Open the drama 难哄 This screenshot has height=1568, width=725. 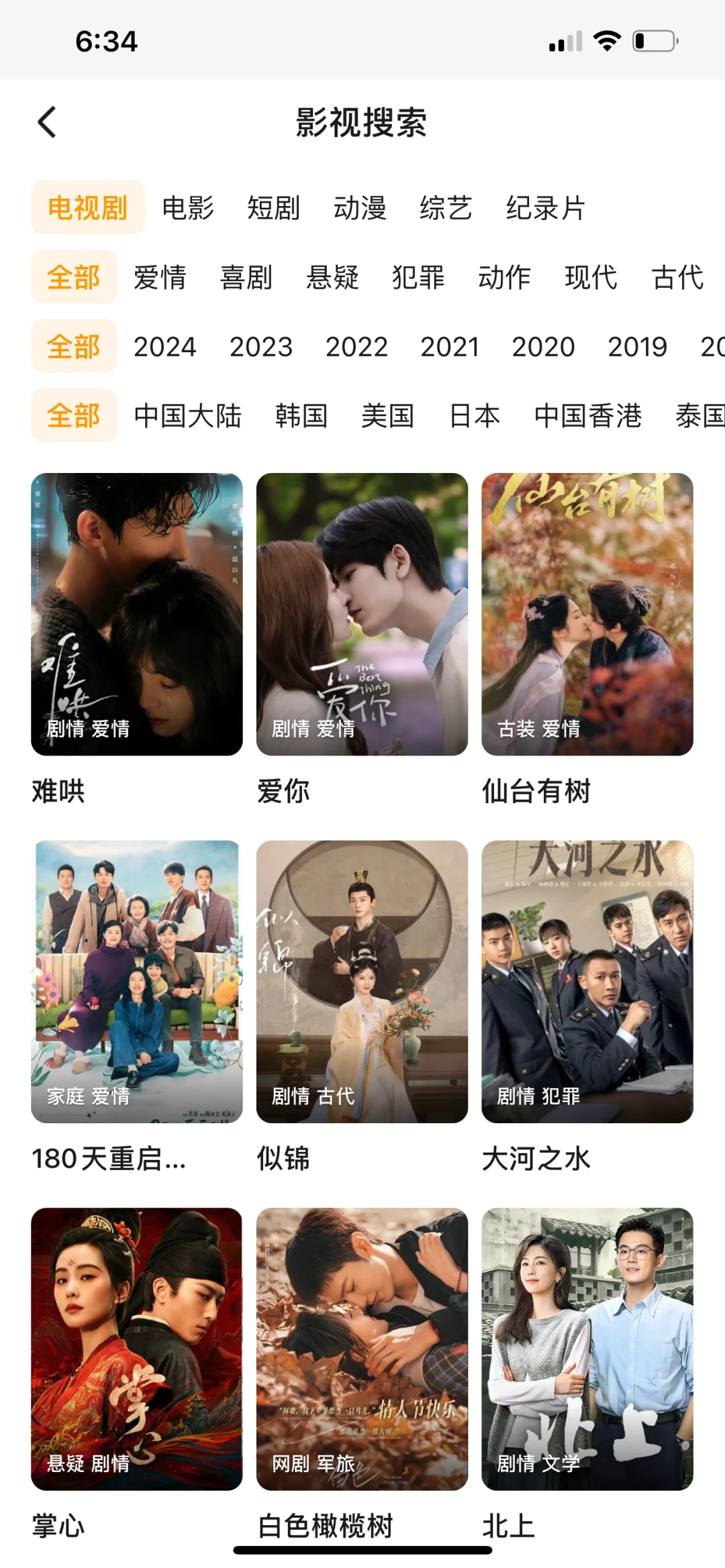(137, 614)
